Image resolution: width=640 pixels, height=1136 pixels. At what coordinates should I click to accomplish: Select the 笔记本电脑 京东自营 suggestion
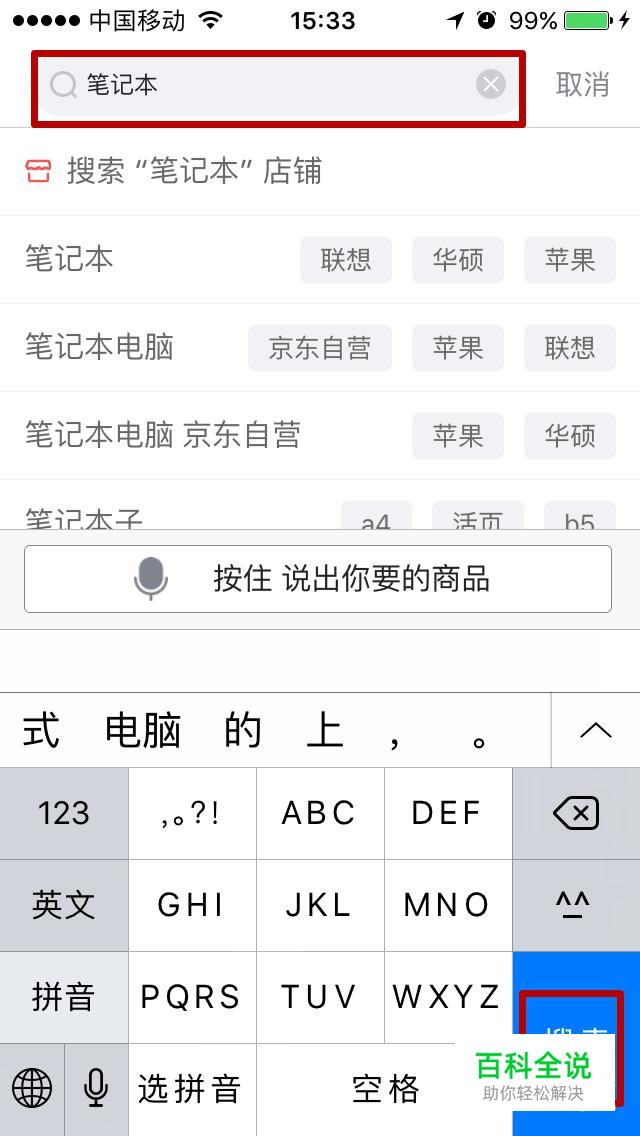click(x=163, y=435)
